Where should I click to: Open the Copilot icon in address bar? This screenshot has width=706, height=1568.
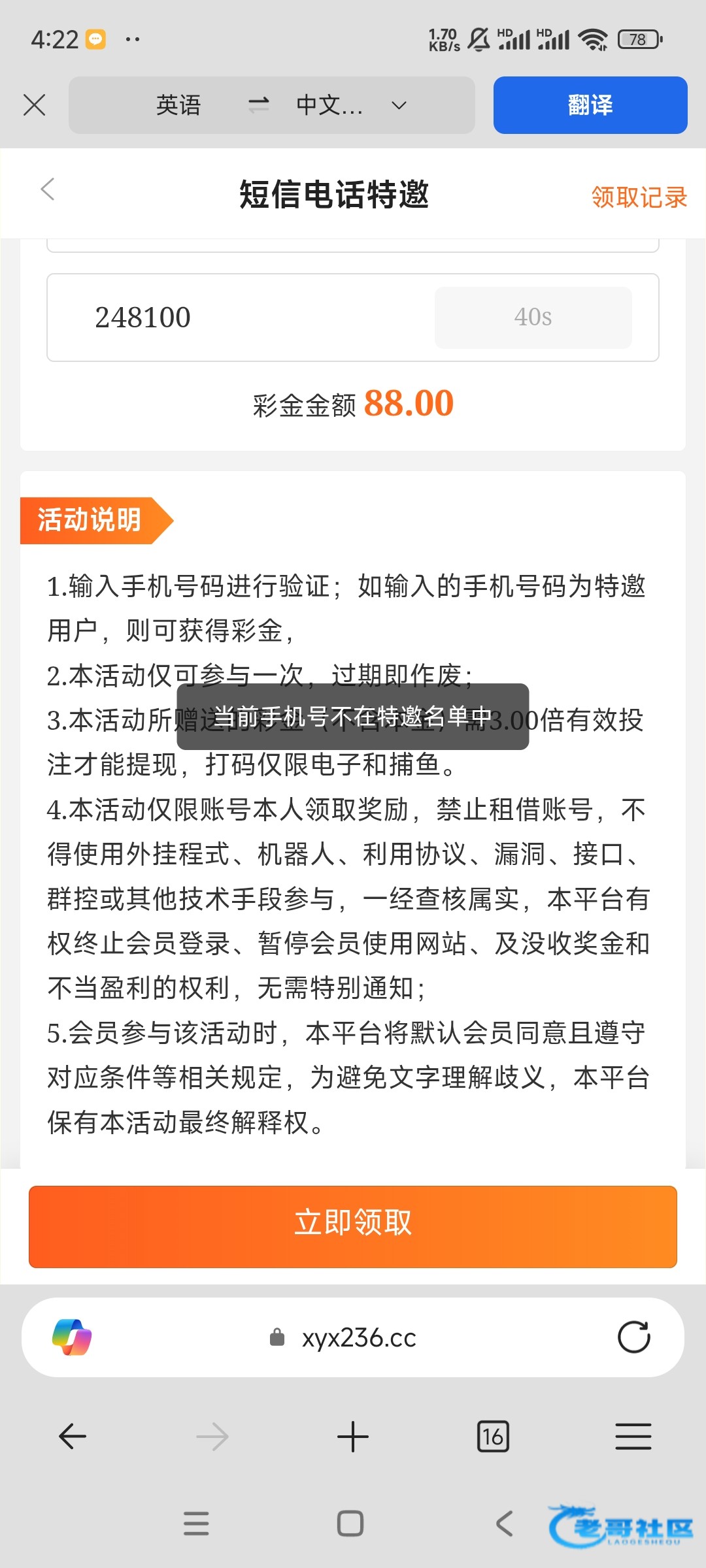(72, 1337)
